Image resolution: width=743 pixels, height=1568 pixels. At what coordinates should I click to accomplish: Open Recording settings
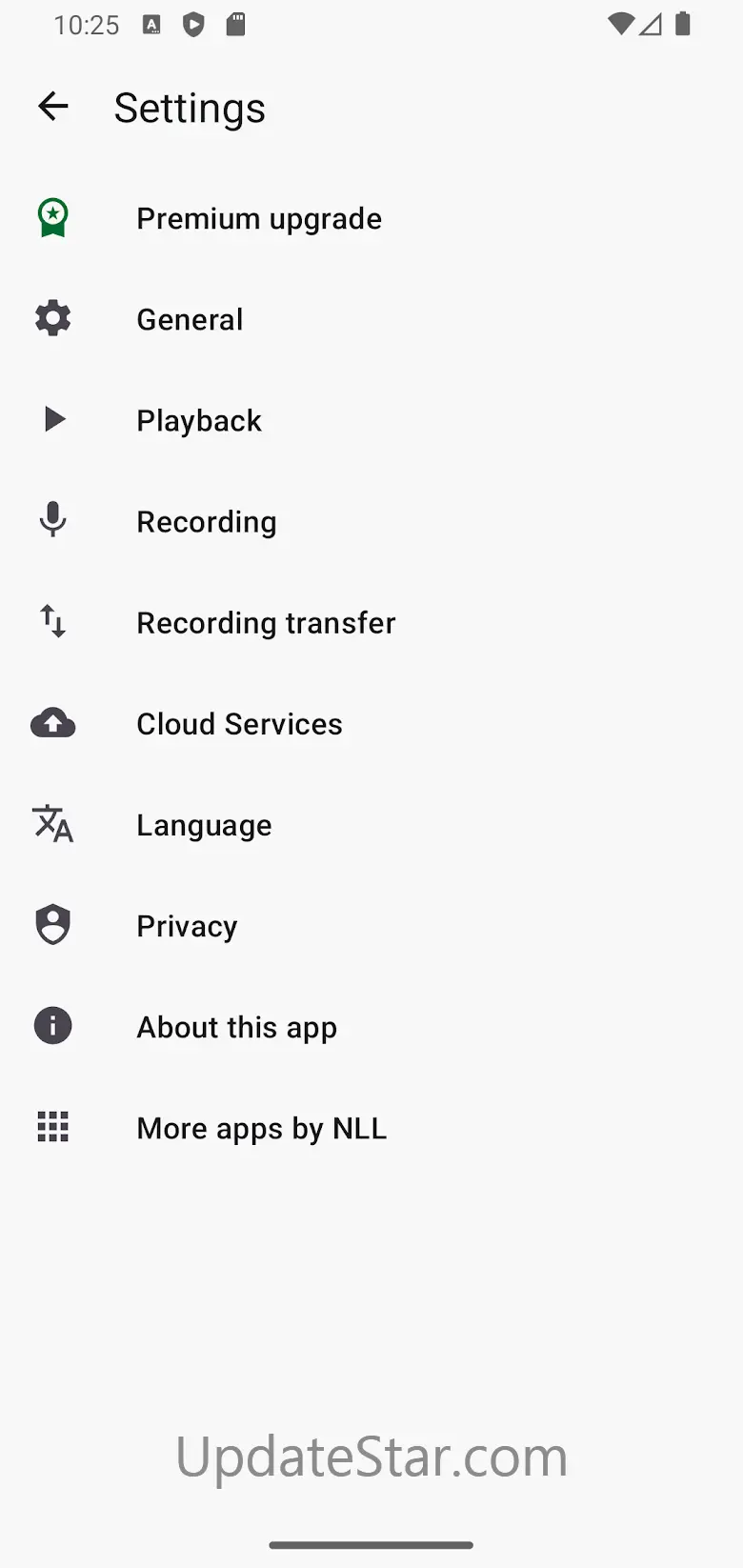207,522
